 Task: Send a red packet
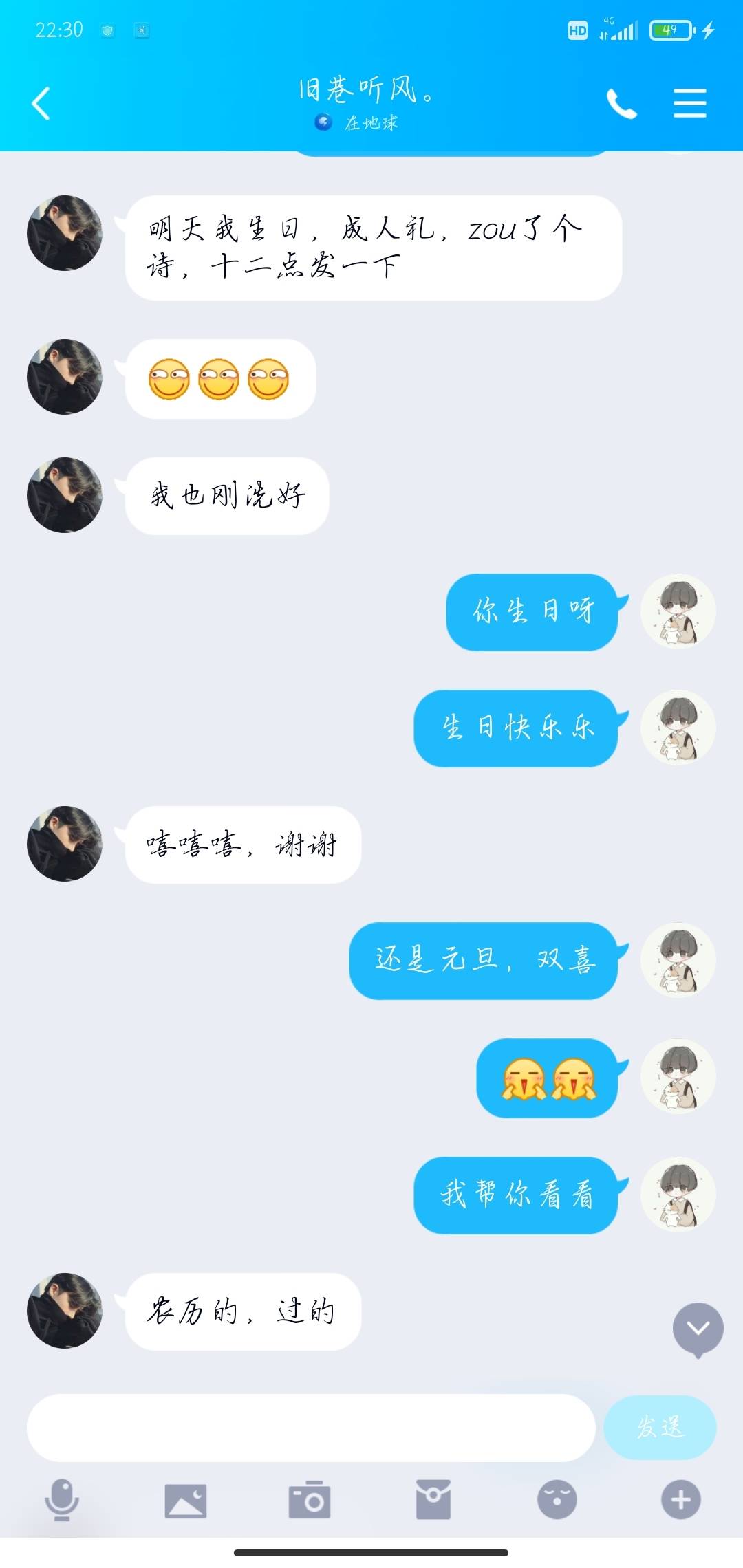pyautogui.click(x=433, y=1500)
